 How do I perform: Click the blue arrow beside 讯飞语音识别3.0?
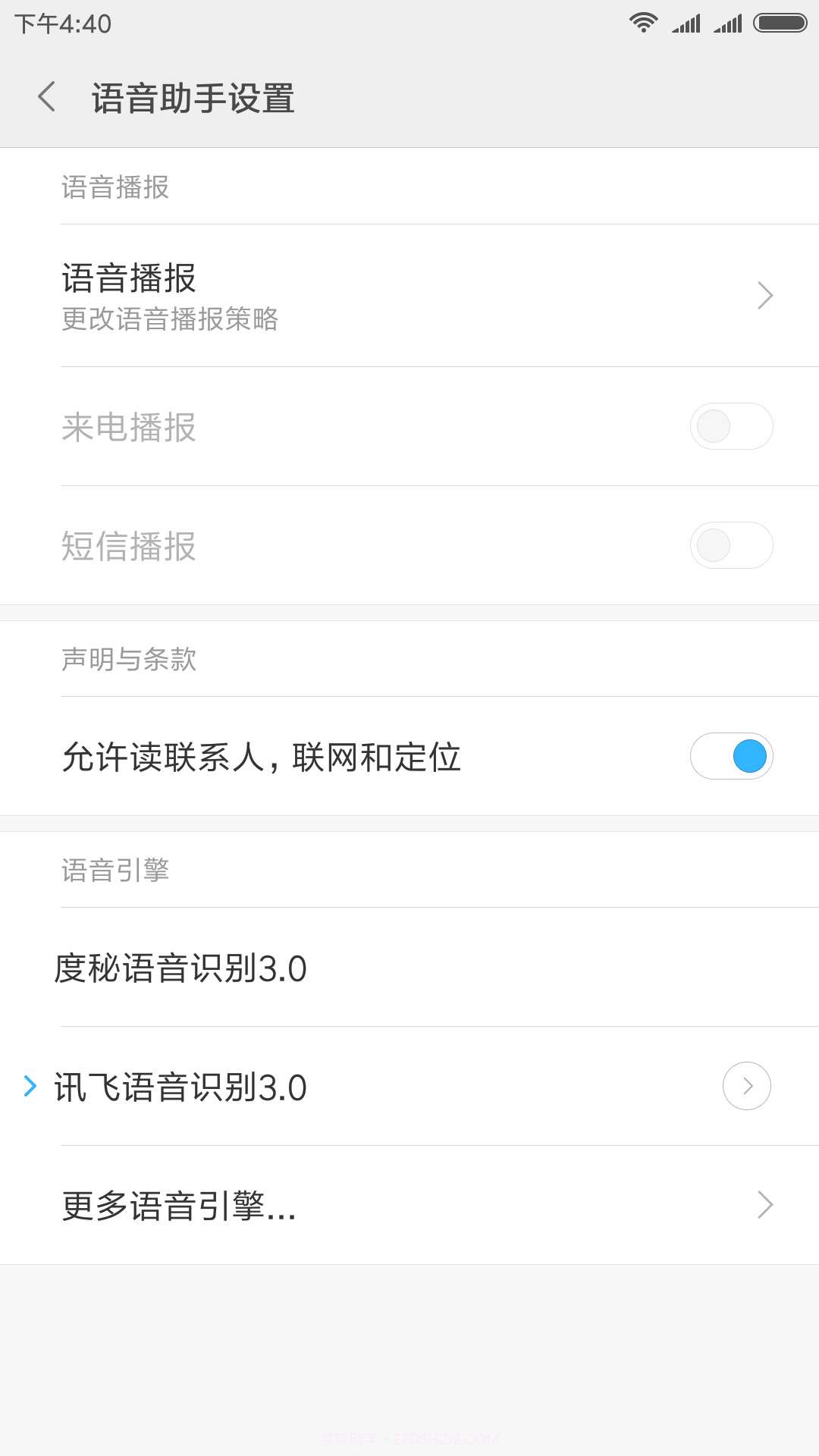31,1087
